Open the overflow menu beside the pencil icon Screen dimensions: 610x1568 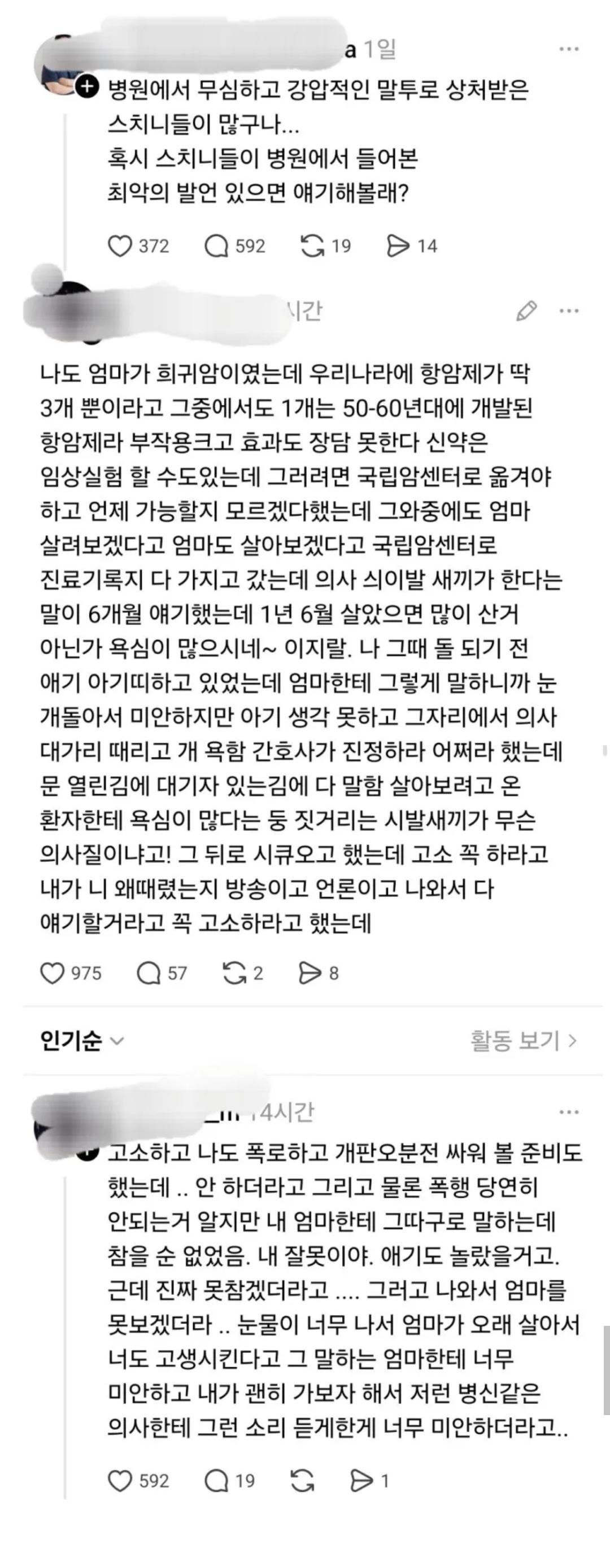coord(569,311)
